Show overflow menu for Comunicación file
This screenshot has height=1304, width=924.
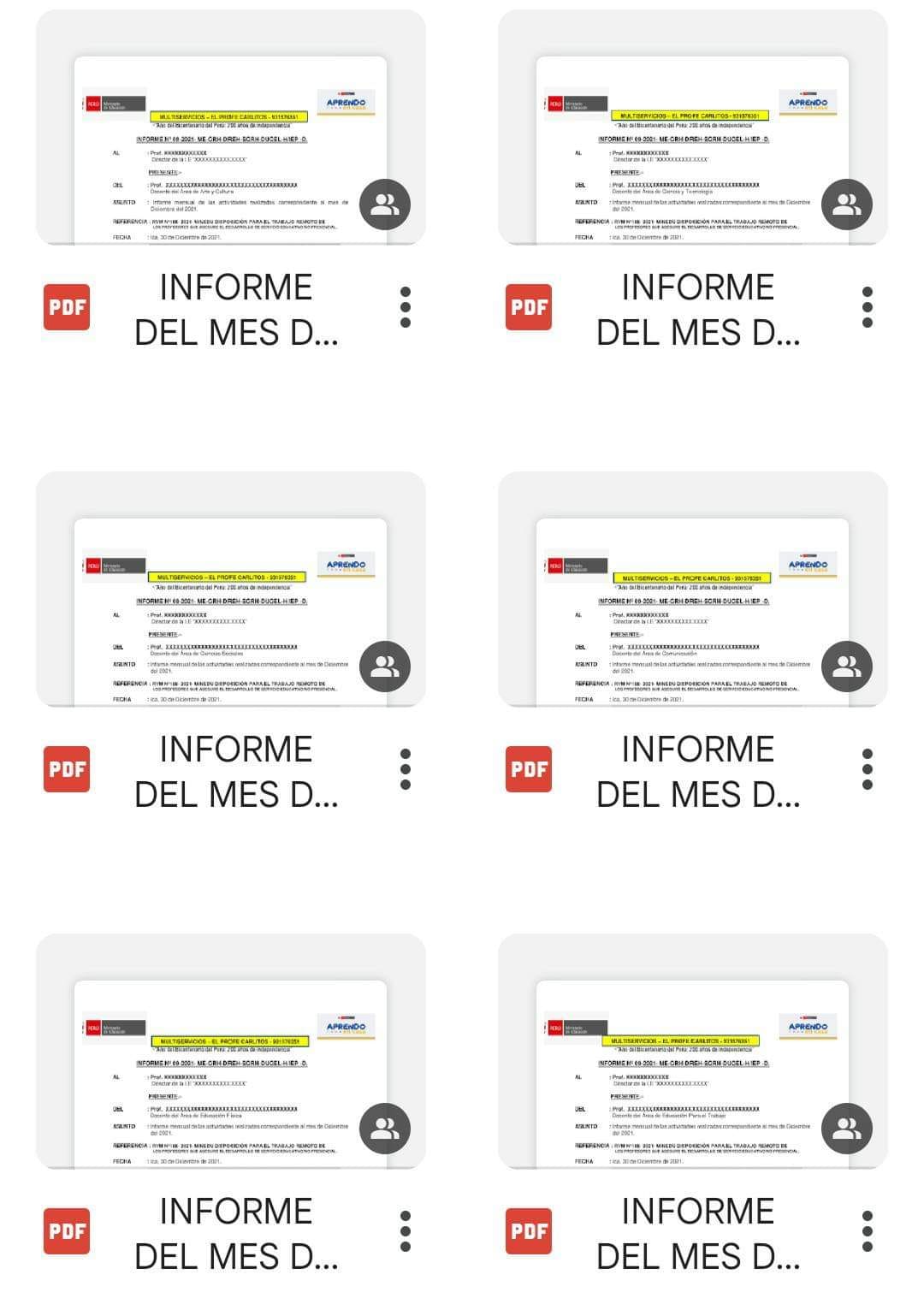(x=868, y=769)
